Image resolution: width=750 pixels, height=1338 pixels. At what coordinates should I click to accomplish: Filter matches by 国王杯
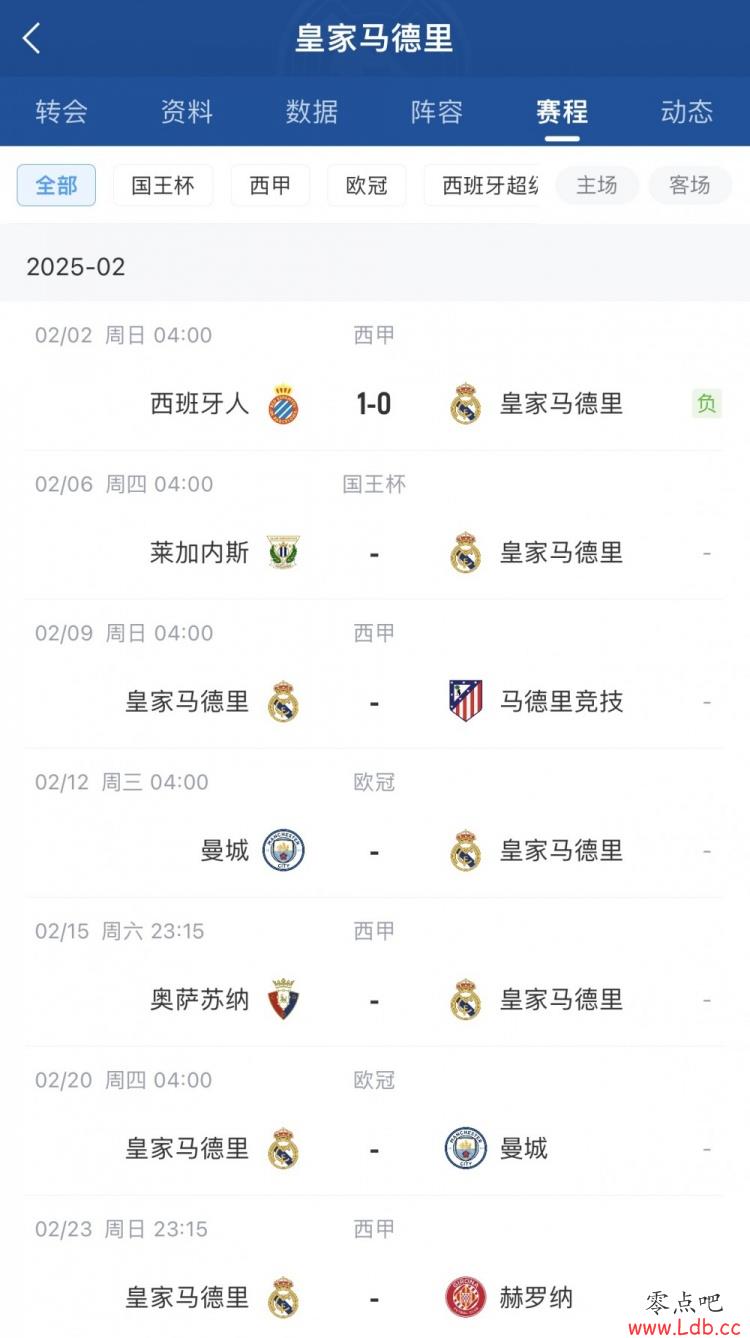point(163,185)
